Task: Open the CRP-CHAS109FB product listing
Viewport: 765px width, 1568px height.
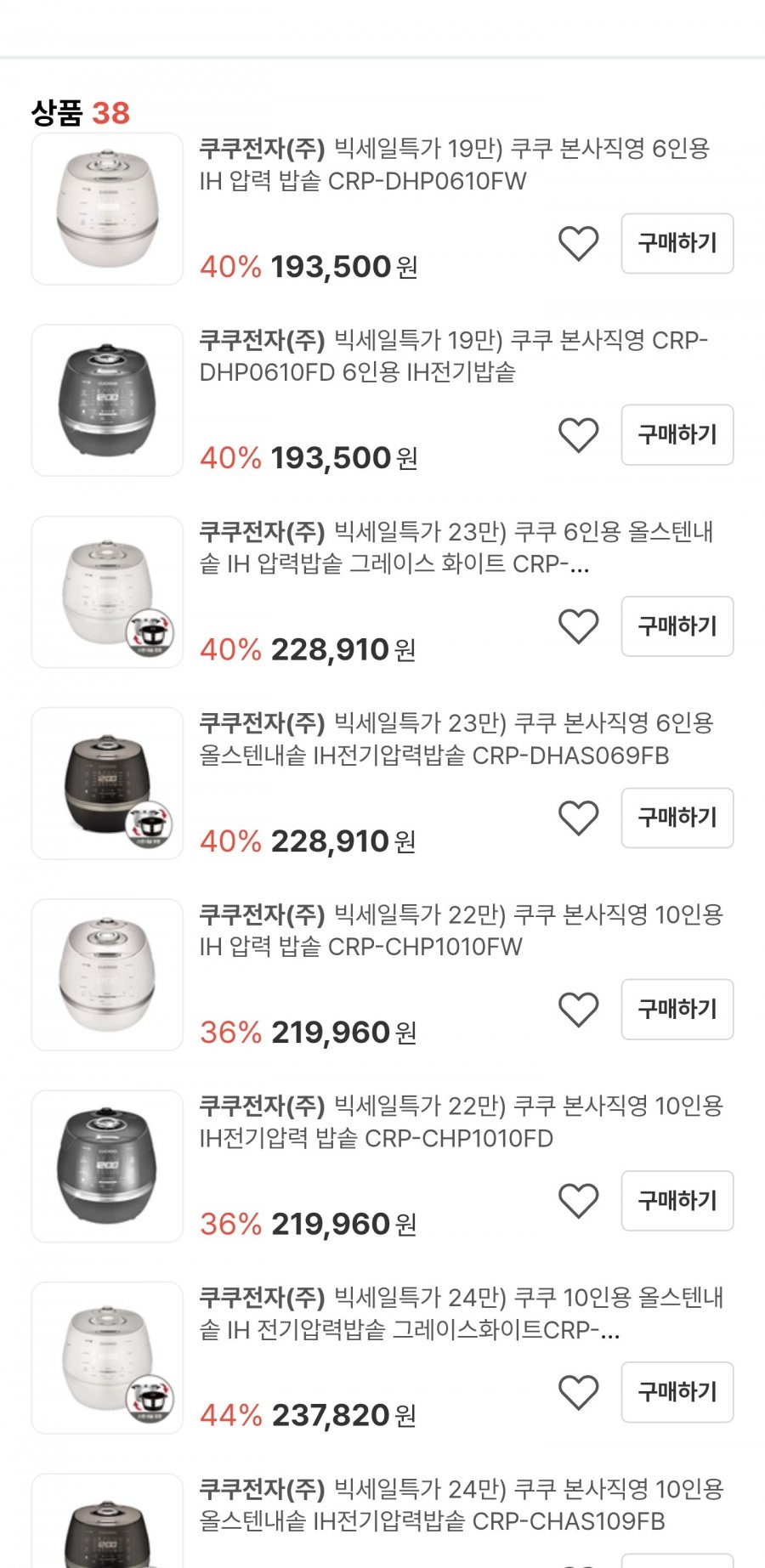Action: 462,1505
